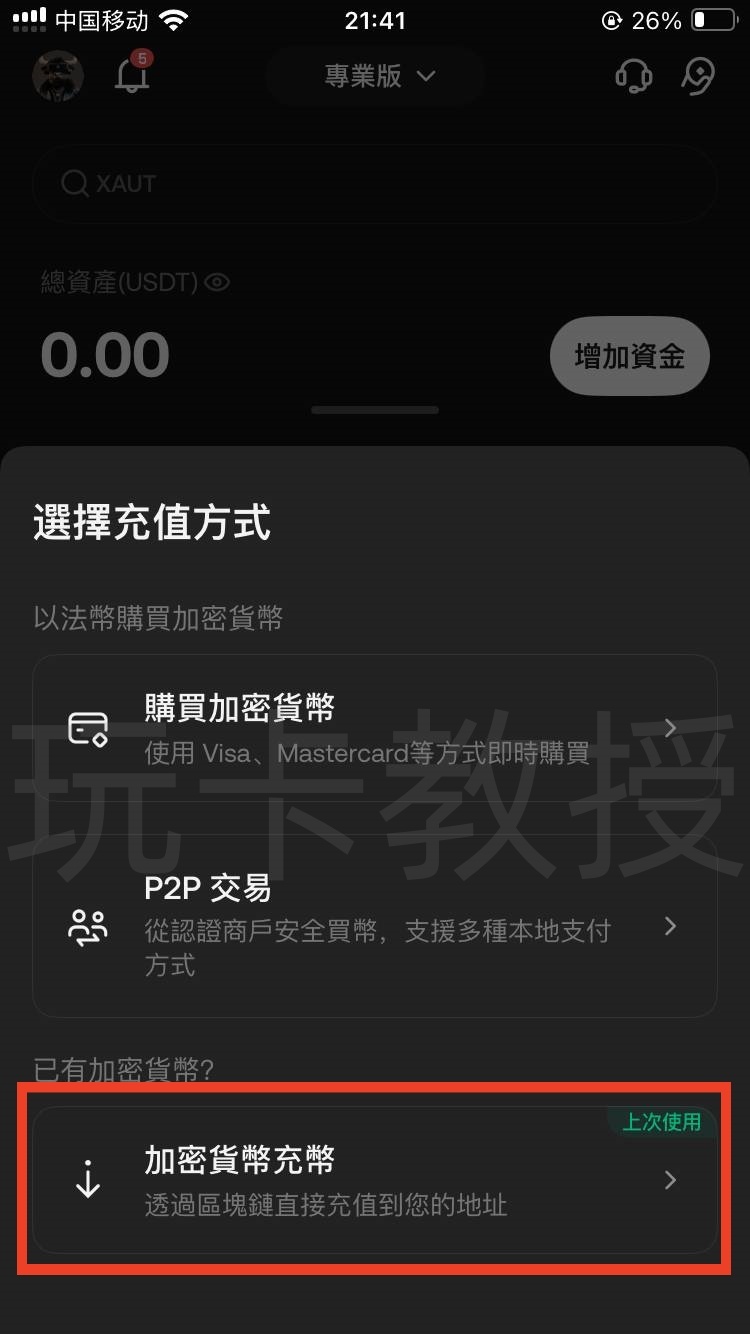This screenshot has height=1334, width=750.
Task: Click the XAUT search input field
Action: pos(375,183)
